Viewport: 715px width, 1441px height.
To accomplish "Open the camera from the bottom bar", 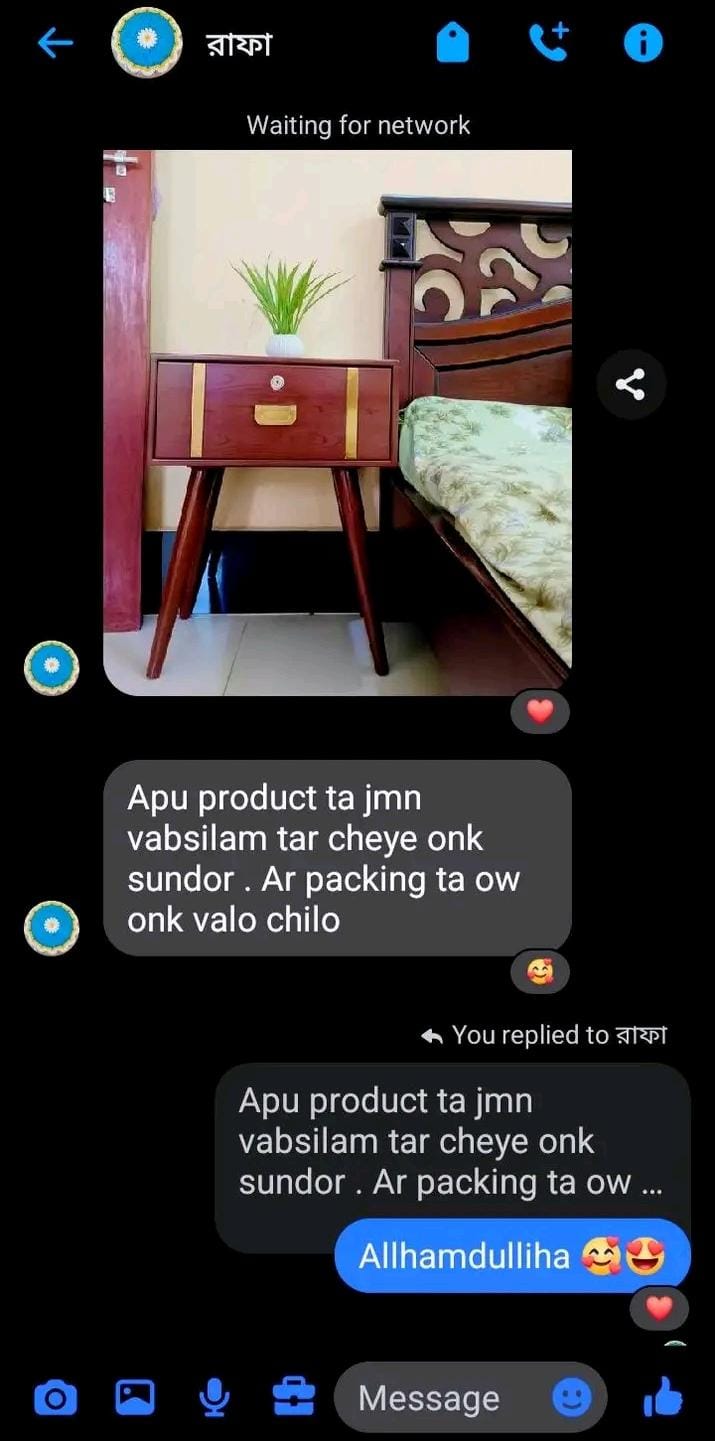I will pyautogui.click(x=56, y=1397).
